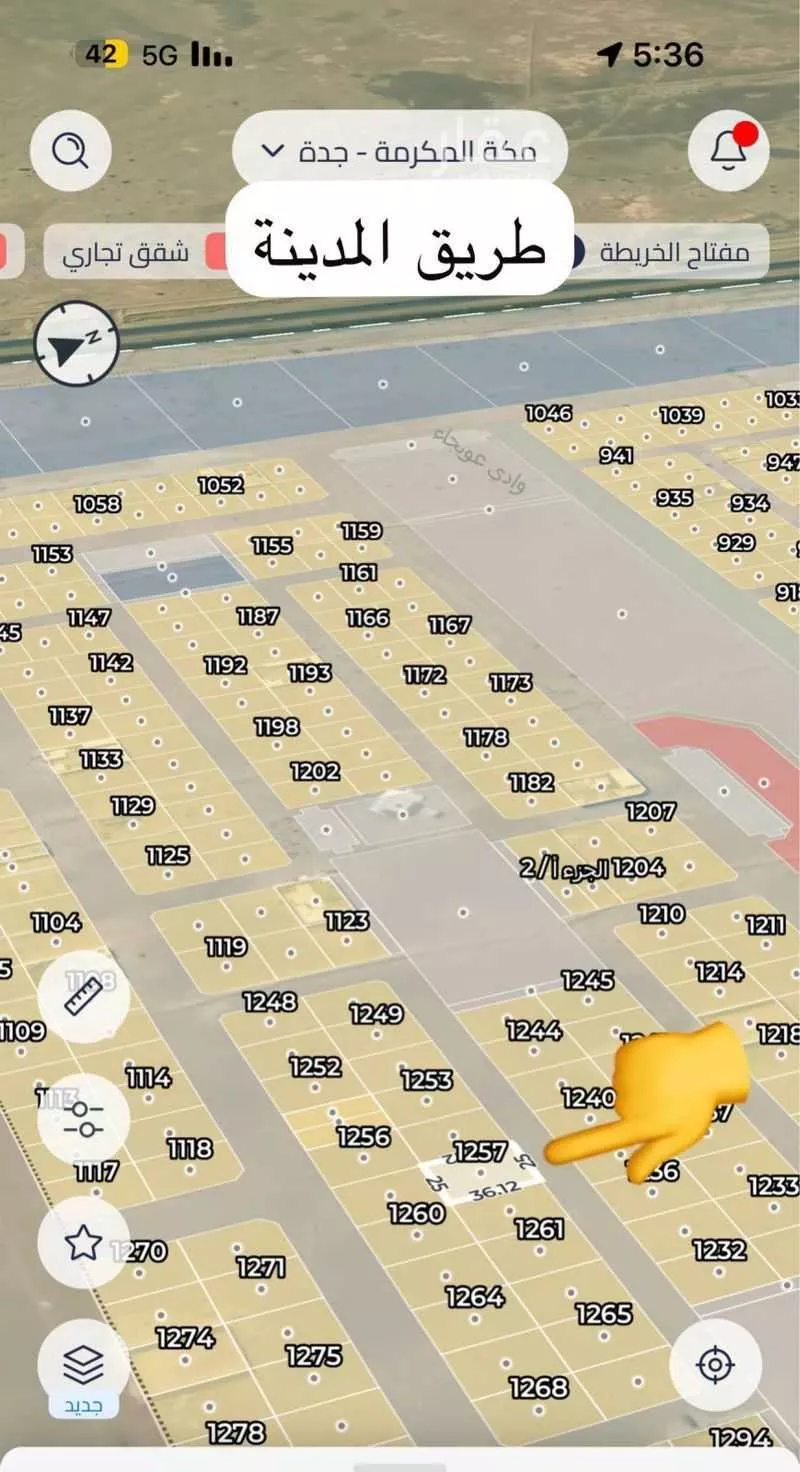The width and height of the screenshot is (800, 1472).
Task: Open the مفتاح الخريطة map key chip
Action: [673, 252]
